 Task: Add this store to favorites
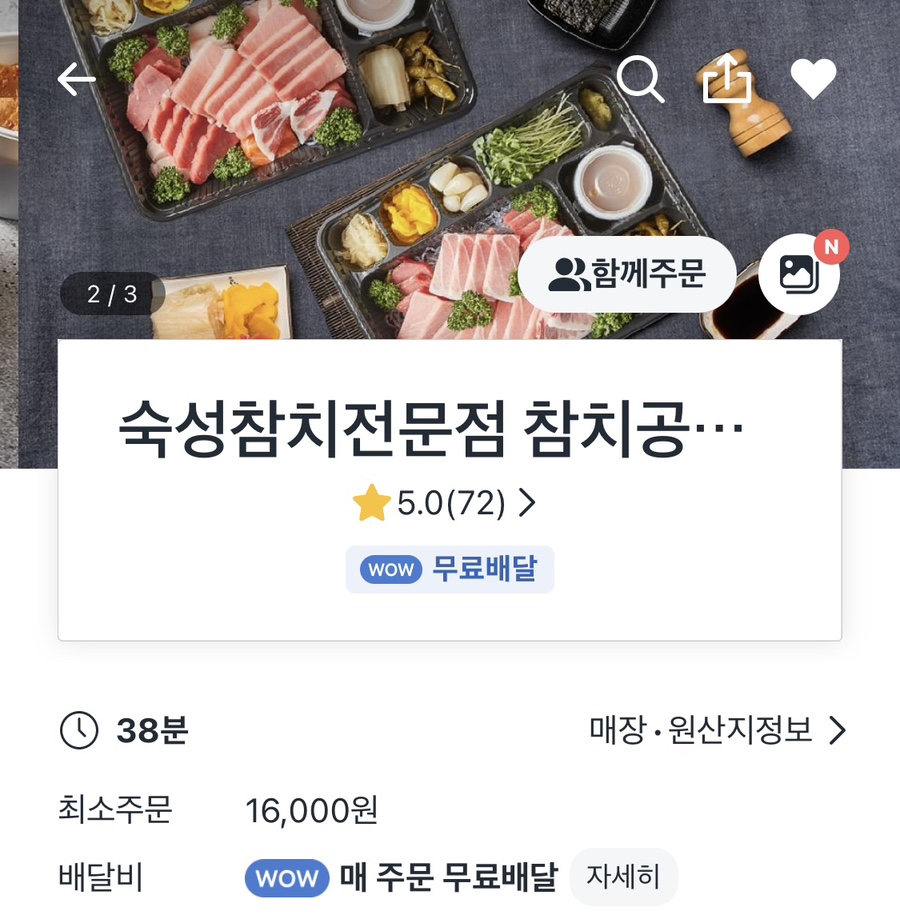[x=813, y=80]
